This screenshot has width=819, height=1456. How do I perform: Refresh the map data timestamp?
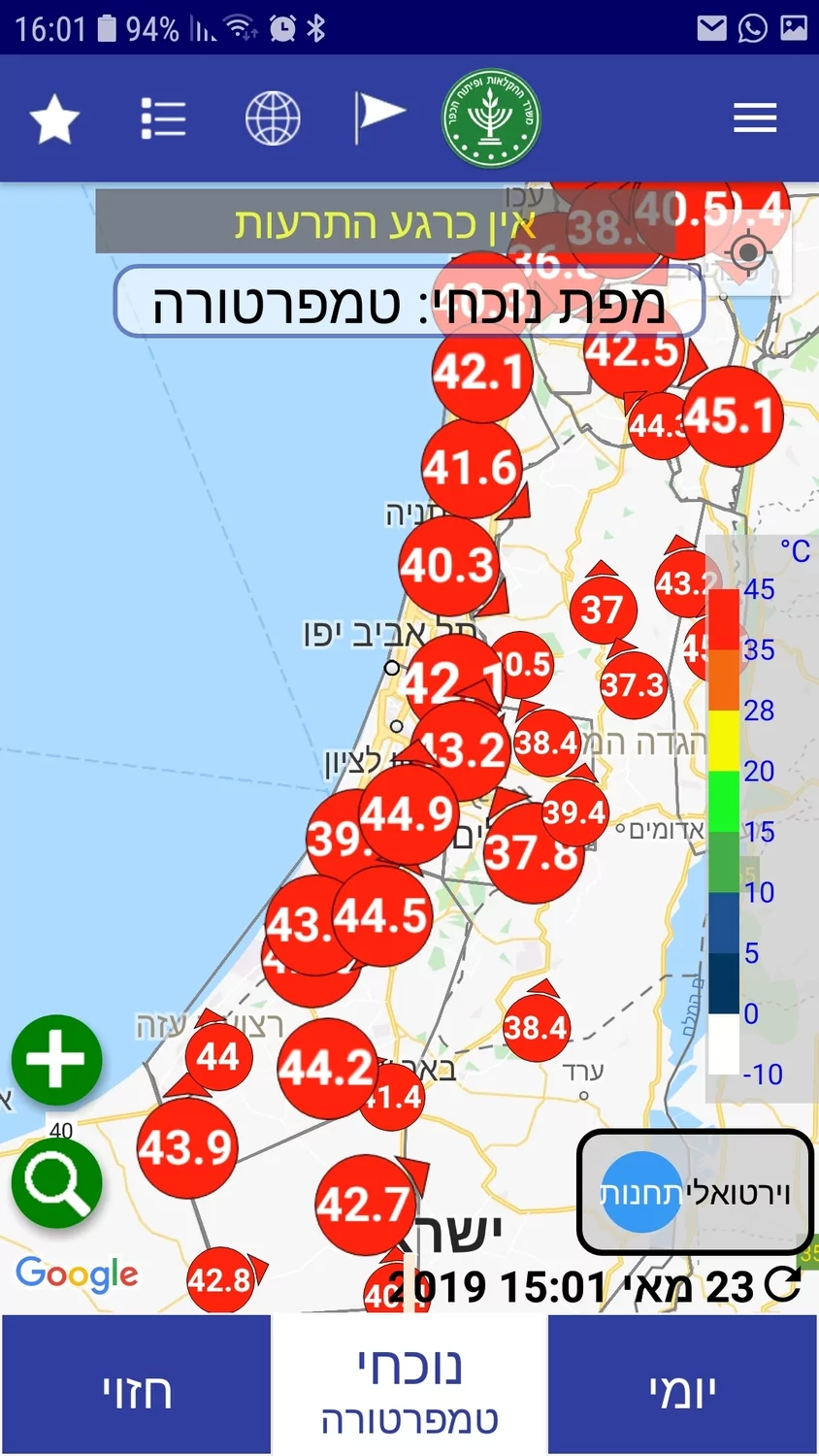pyautogui.click(x=782, y=1284)
